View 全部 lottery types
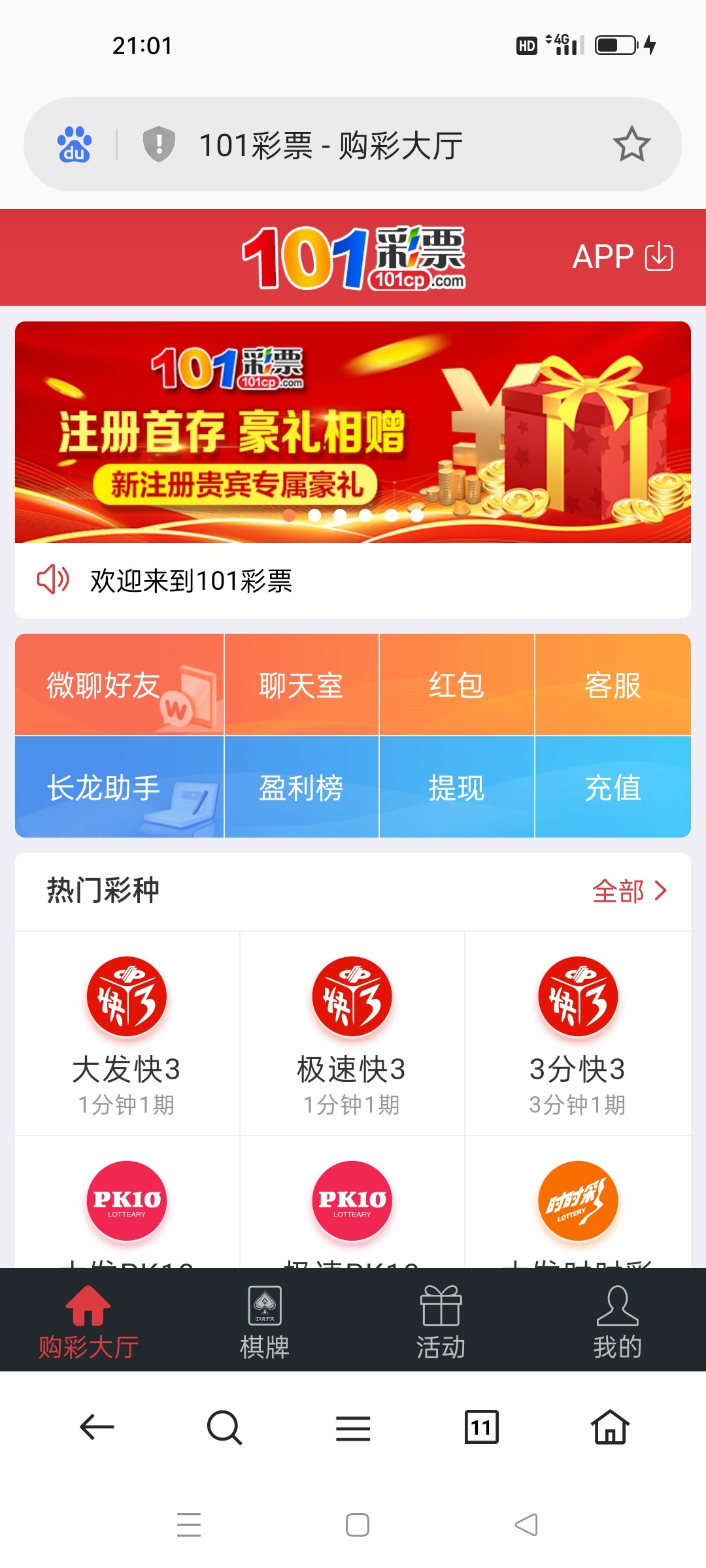The height and width of the screenshot is (1568, 706). (629, 891)
